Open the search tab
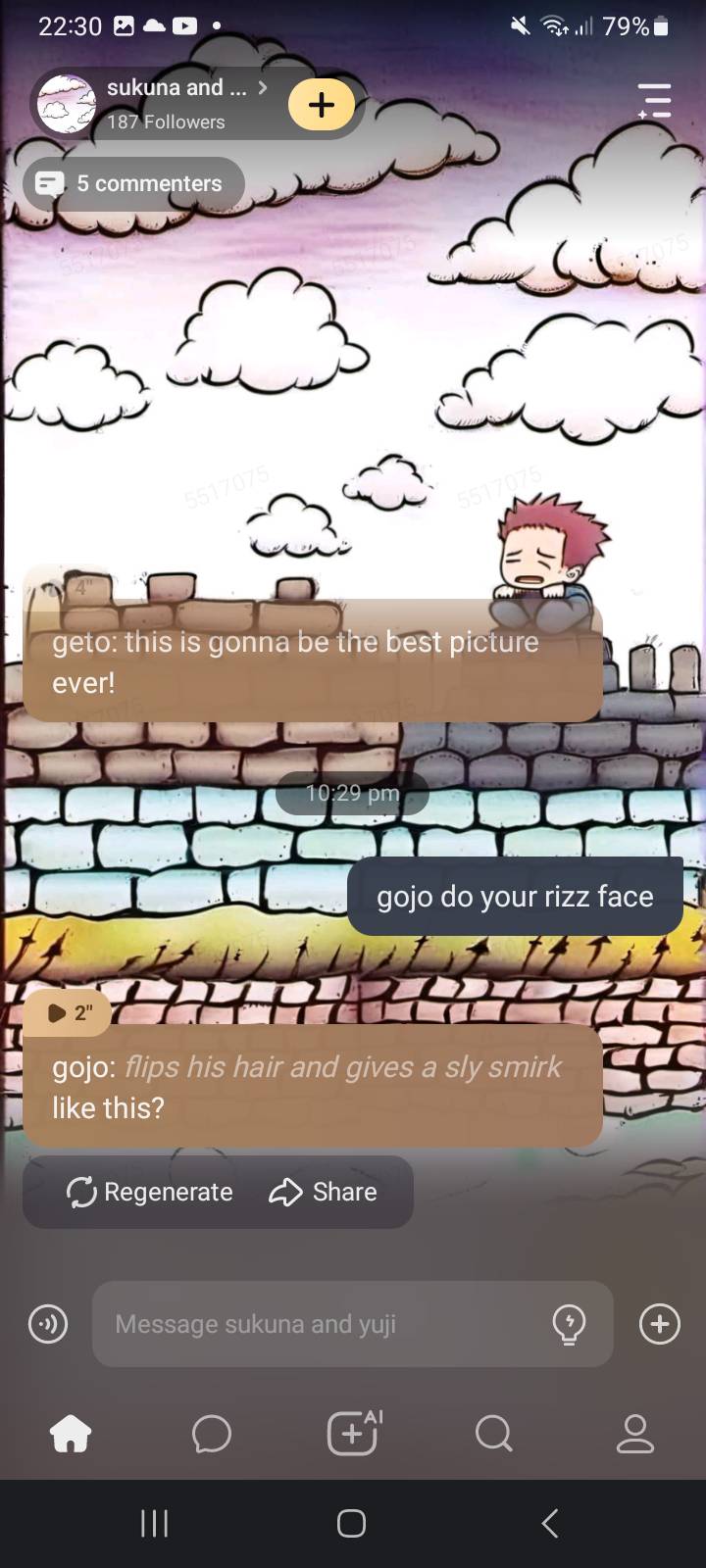706x1568 pixels. [x=493, y=1435]
